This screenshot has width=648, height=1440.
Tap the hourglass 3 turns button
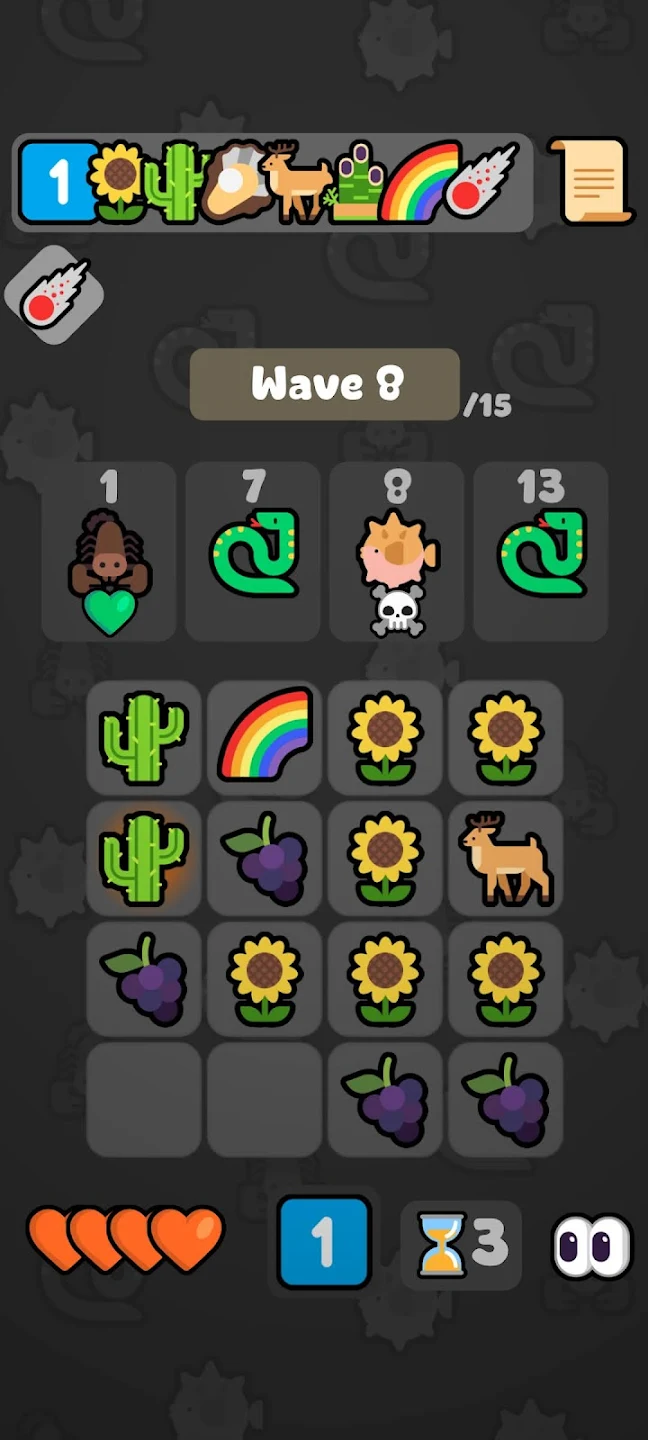click(461, 1245)
